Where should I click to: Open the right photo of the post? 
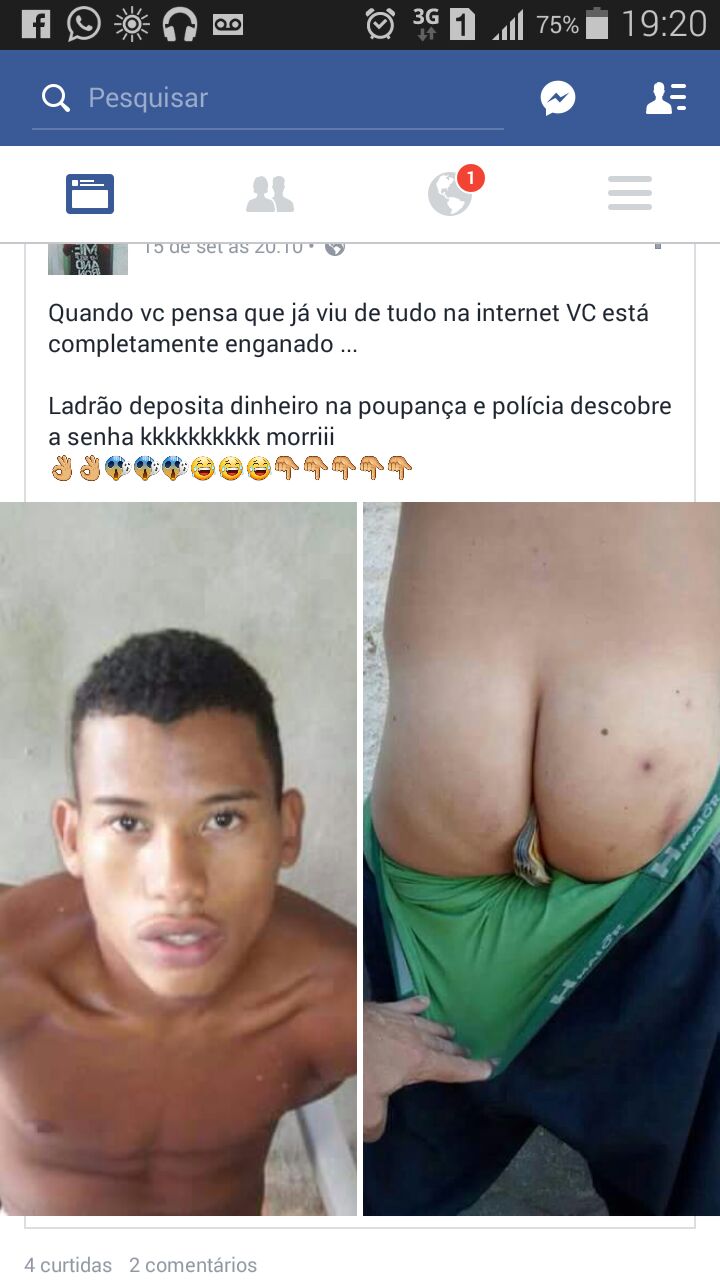[x=541, y=858]
